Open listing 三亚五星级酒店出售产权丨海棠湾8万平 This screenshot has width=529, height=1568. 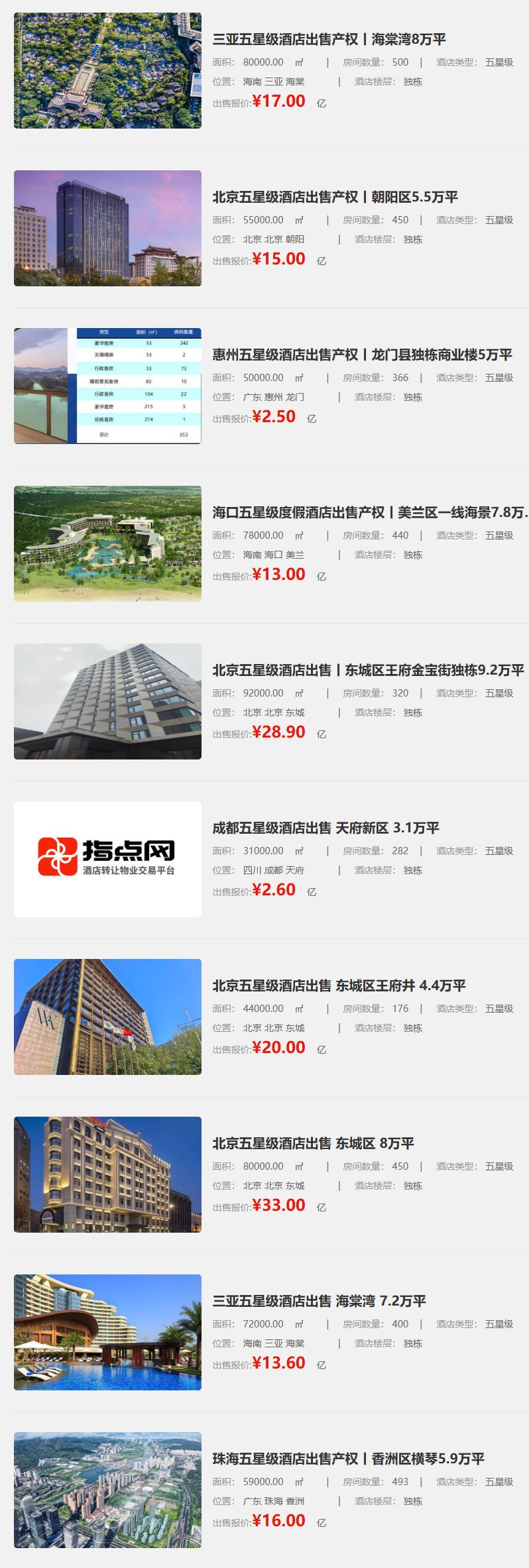[x=330, y=39]
